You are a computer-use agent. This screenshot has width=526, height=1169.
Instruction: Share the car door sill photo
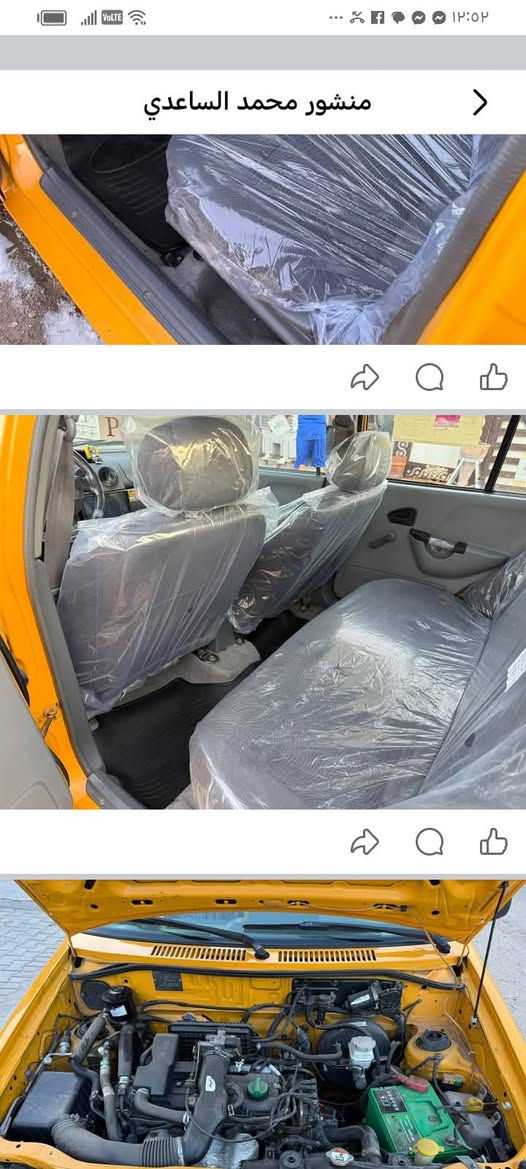[x=364, y=377]
